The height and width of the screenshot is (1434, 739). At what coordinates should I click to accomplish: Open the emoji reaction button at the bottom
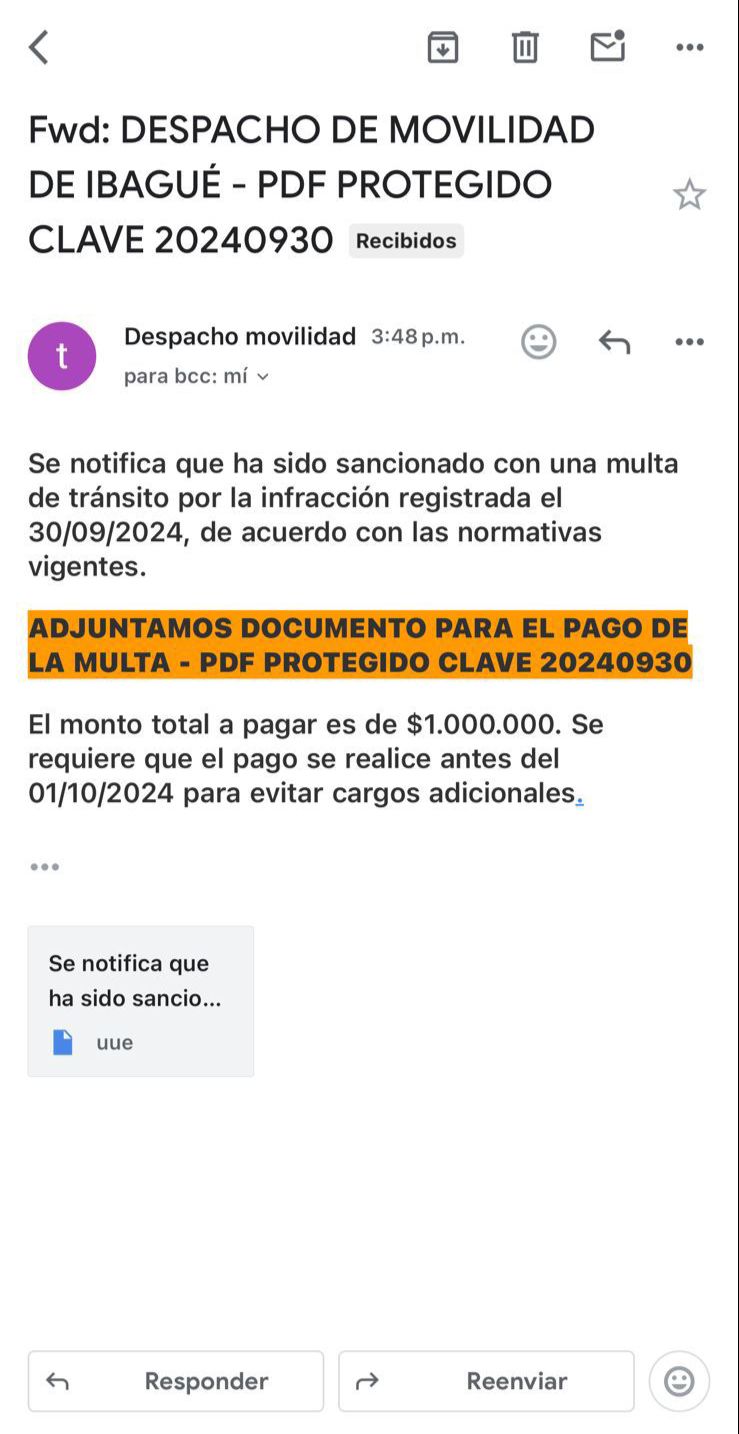(x=679, y=1381)
